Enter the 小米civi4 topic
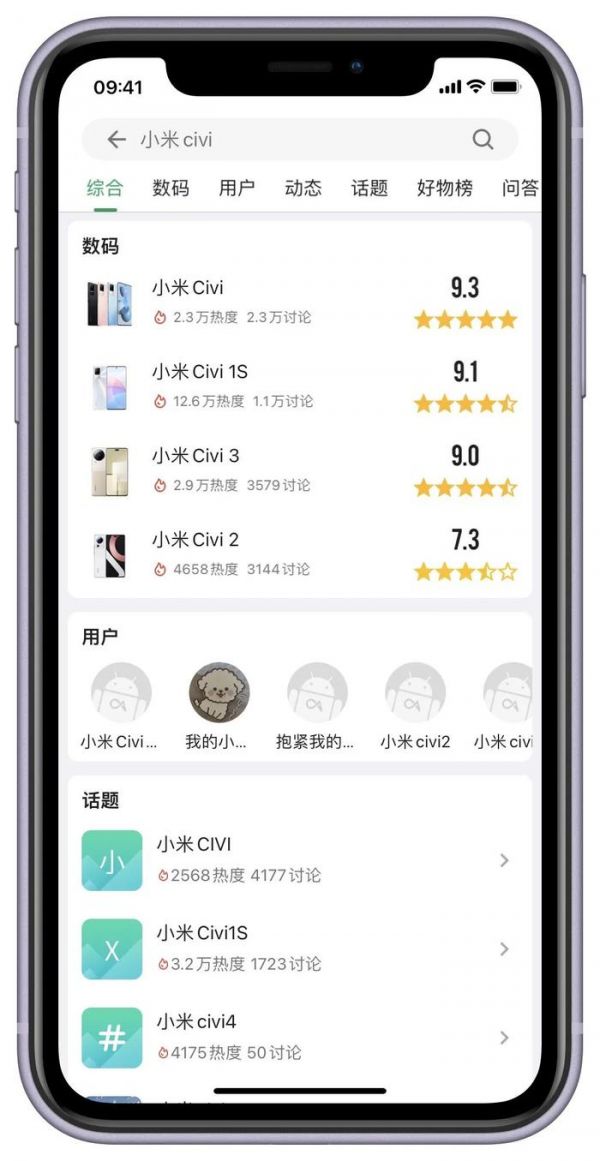Image resolution: width=600 pixels, height=1161 pixels. [300, 1037]
